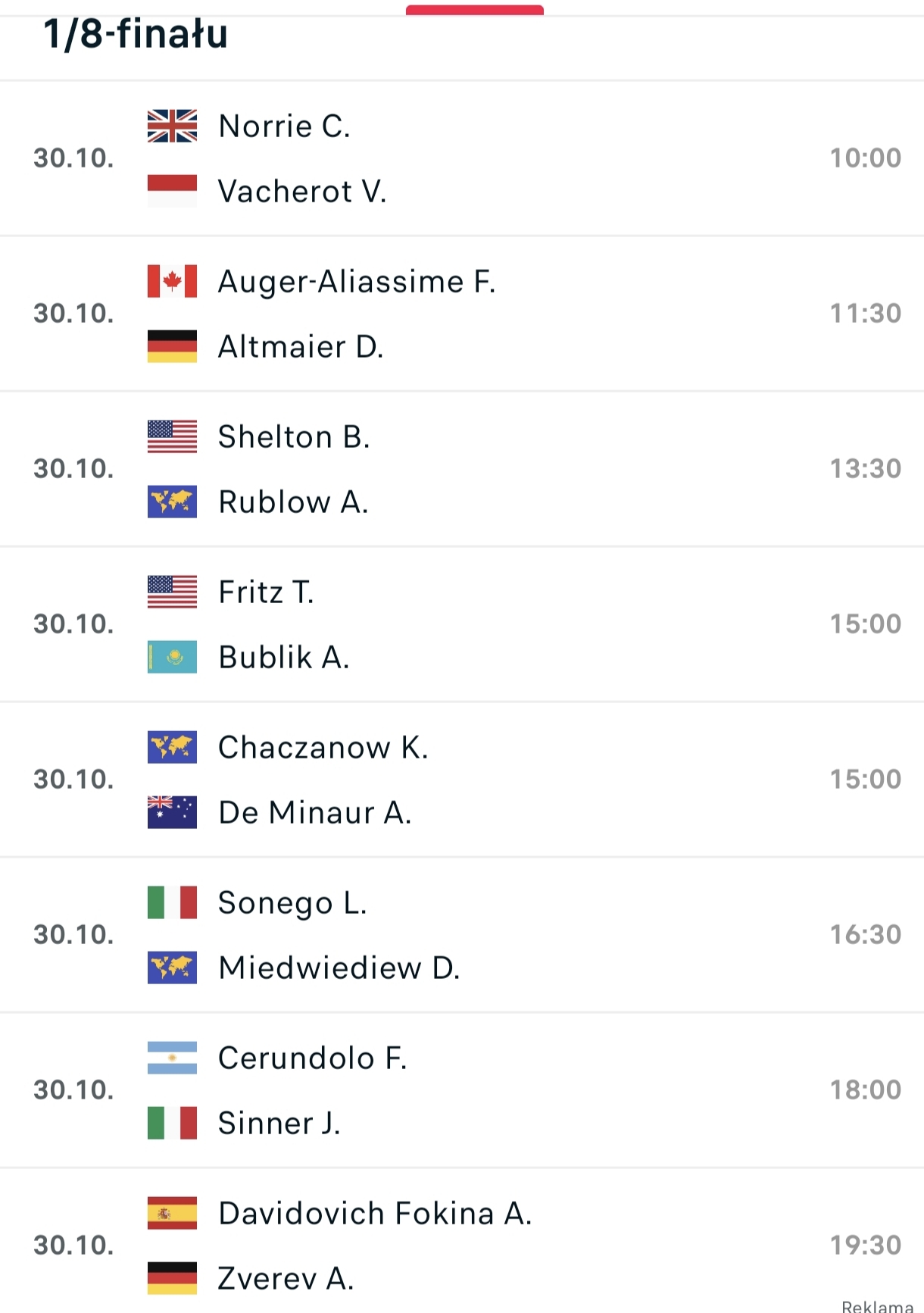The image size is (924, 1313).
Task: Open Davidovich Fokina A. vs Zverev A. match
Action: (462, 1246)
